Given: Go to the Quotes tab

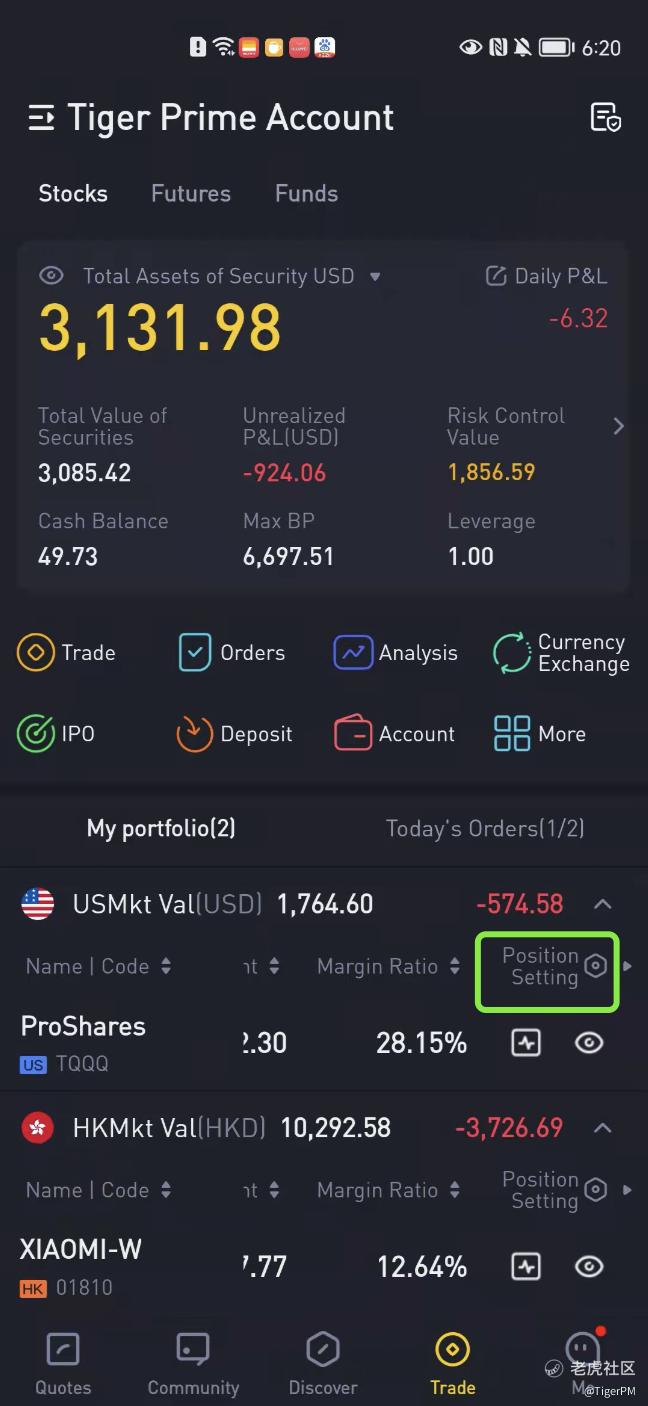Looking at the screenshot, I should [63, 1363].
